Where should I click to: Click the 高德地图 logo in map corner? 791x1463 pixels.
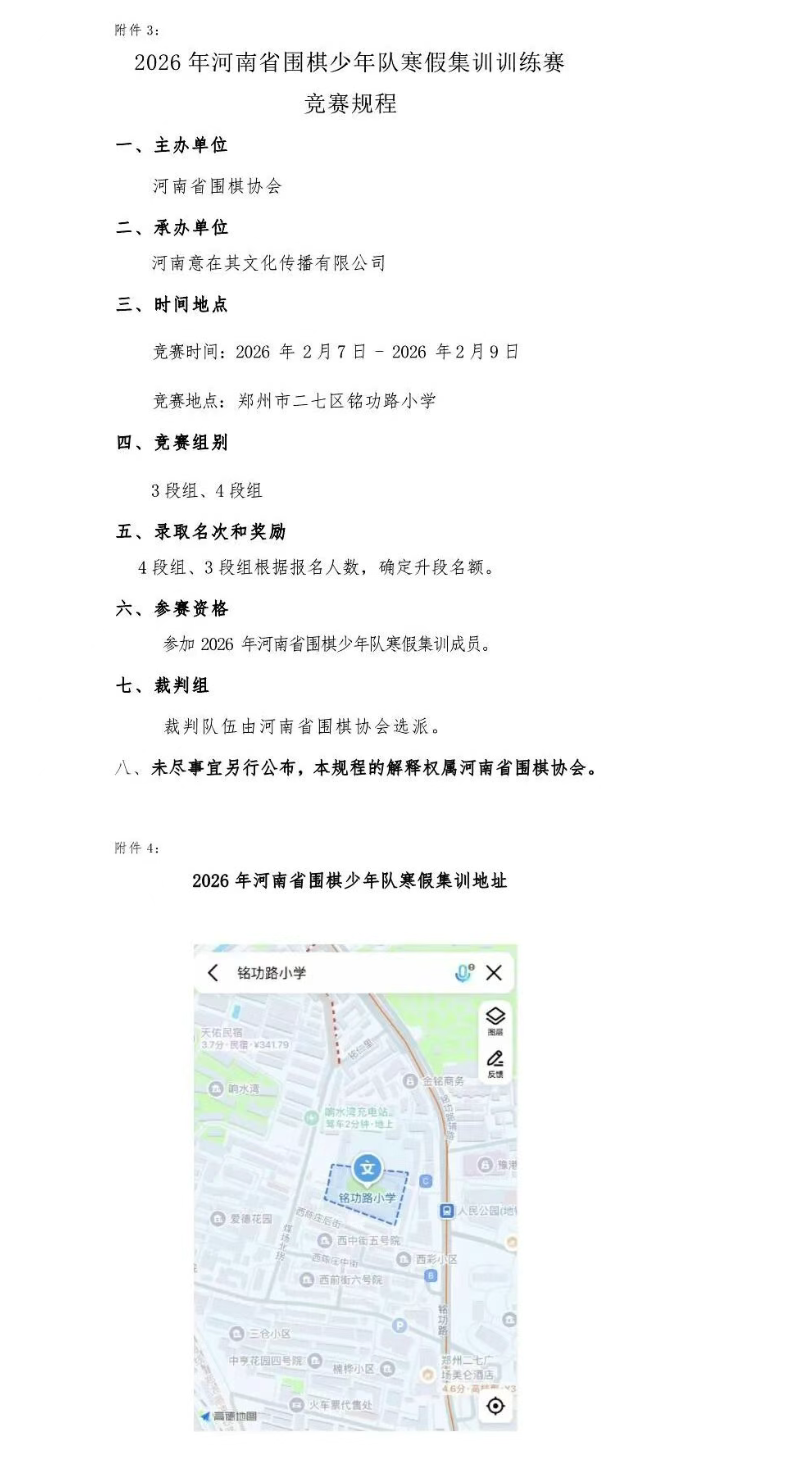[225, 1416]
